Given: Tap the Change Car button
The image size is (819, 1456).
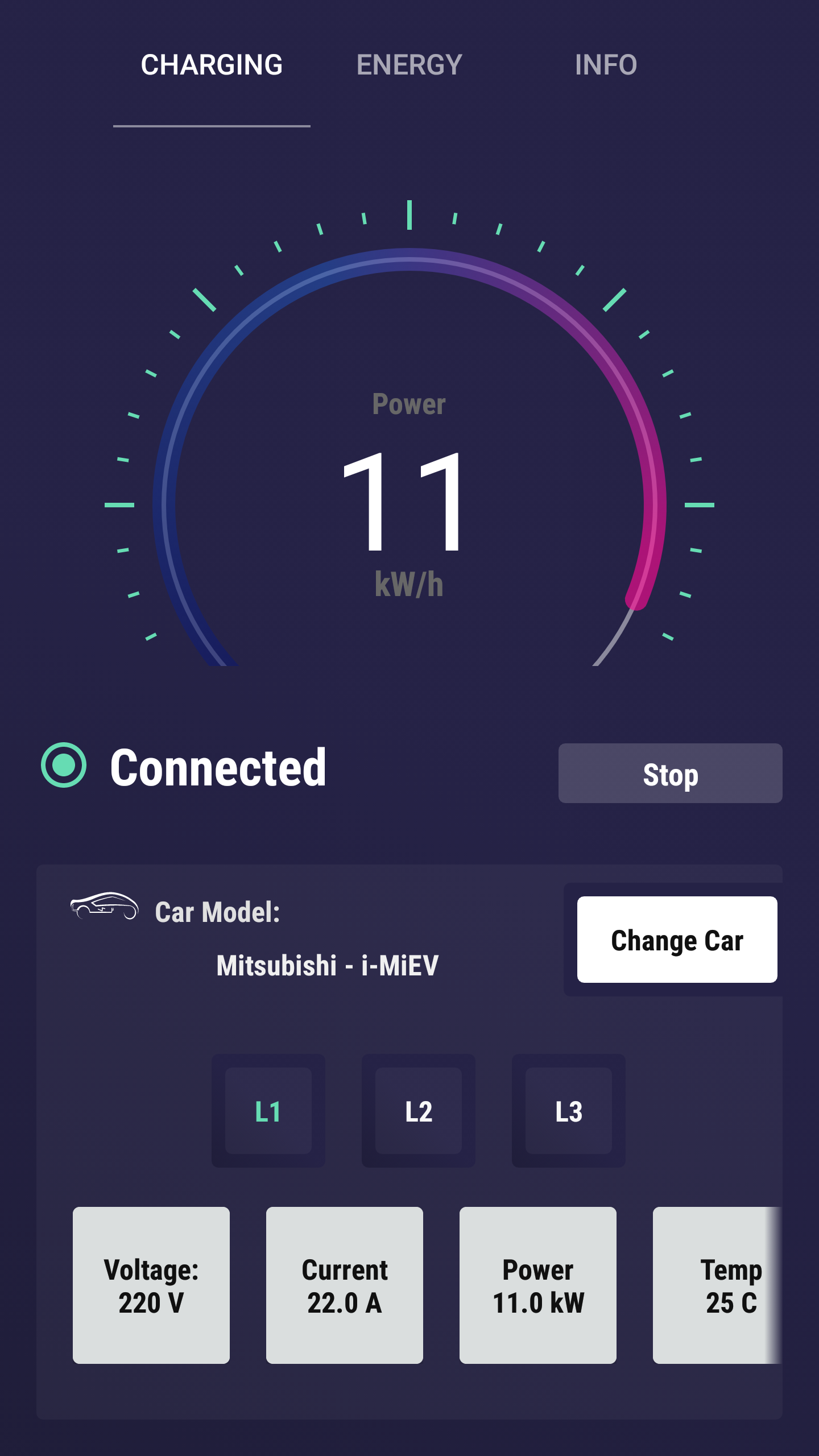Looking at the screenshot, I should pos(677,940).
